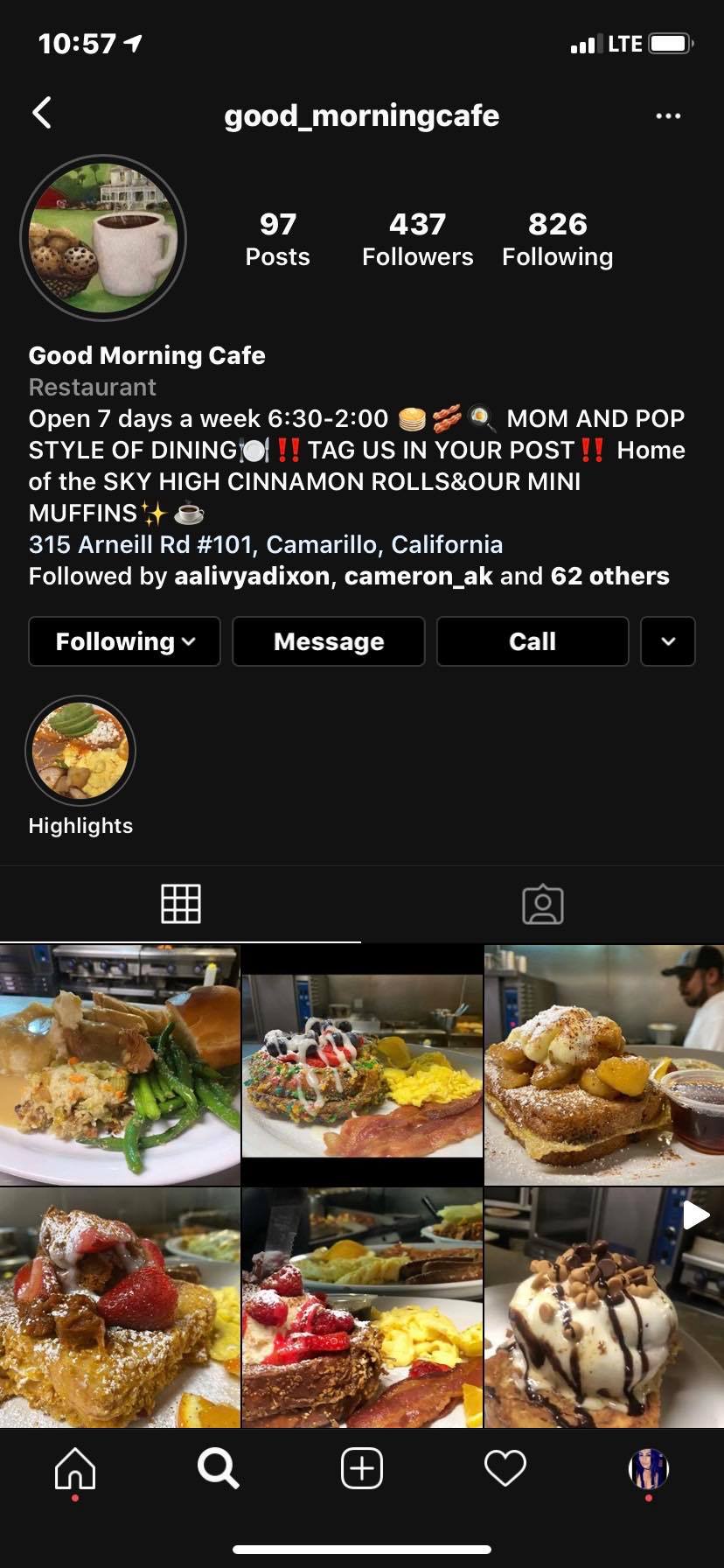Message Good Morning Cafe
The height and width of the screenshot is (1568, 724).
coord(329,641)
